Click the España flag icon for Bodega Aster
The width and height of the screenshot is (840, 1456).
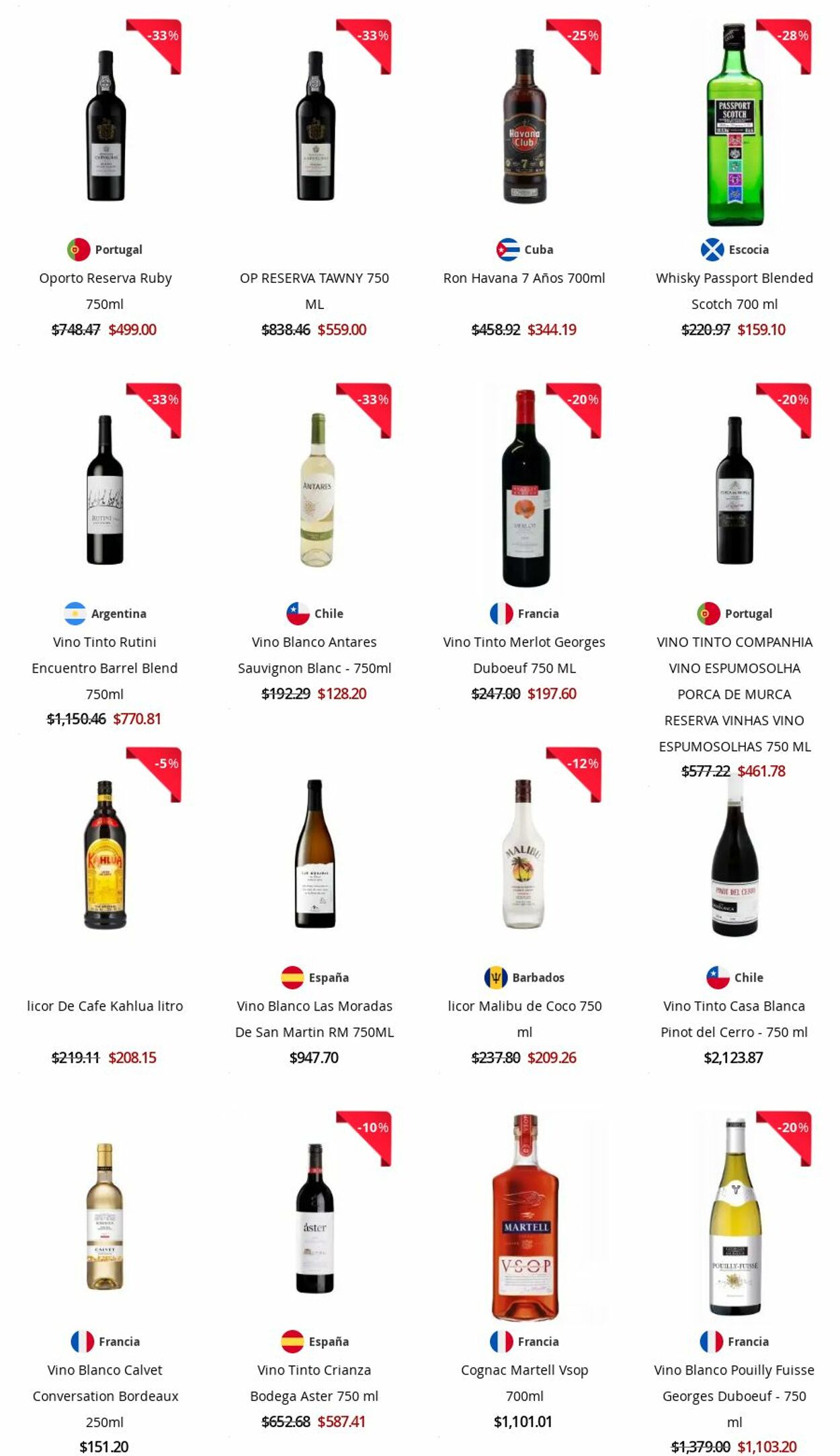click(x=292, y=1341)
